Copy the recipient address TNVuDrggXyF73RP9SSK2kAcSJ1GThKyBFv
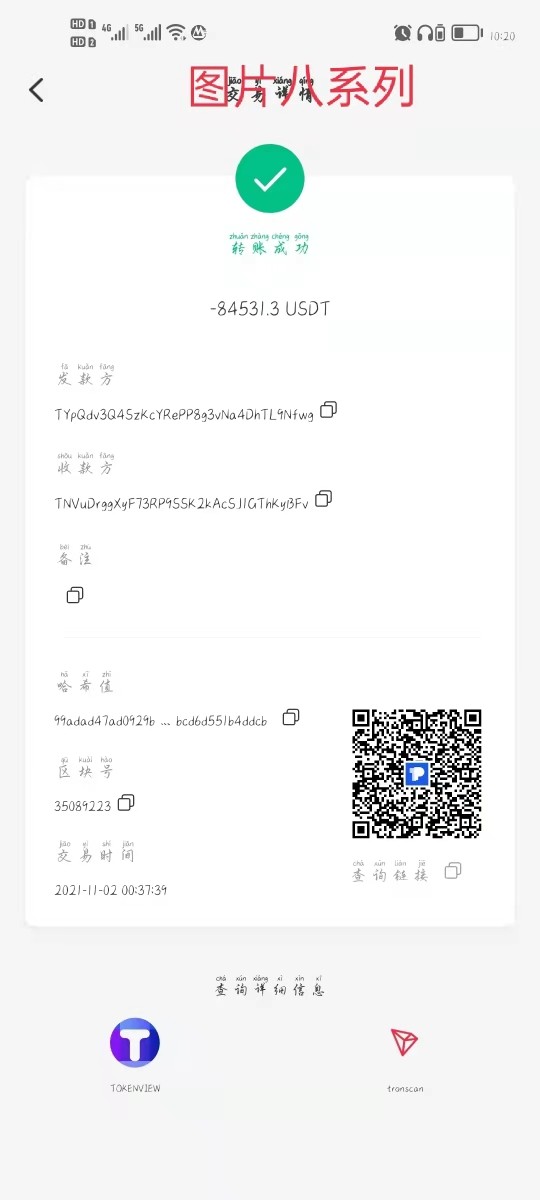This screenshot has width=540, height=1200. tap(323, 498)
